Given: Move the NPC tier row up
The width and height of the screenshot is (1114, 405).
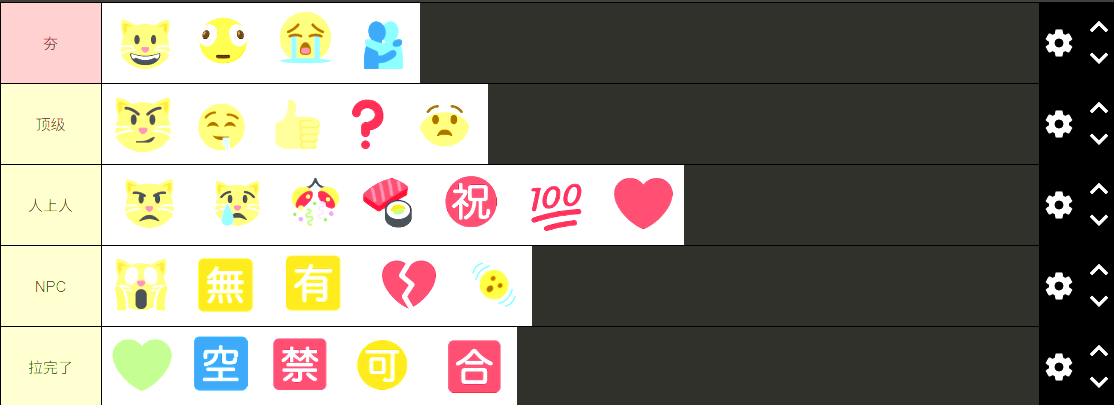Looking at the screenshot, I should click(x=1098, y=270).
